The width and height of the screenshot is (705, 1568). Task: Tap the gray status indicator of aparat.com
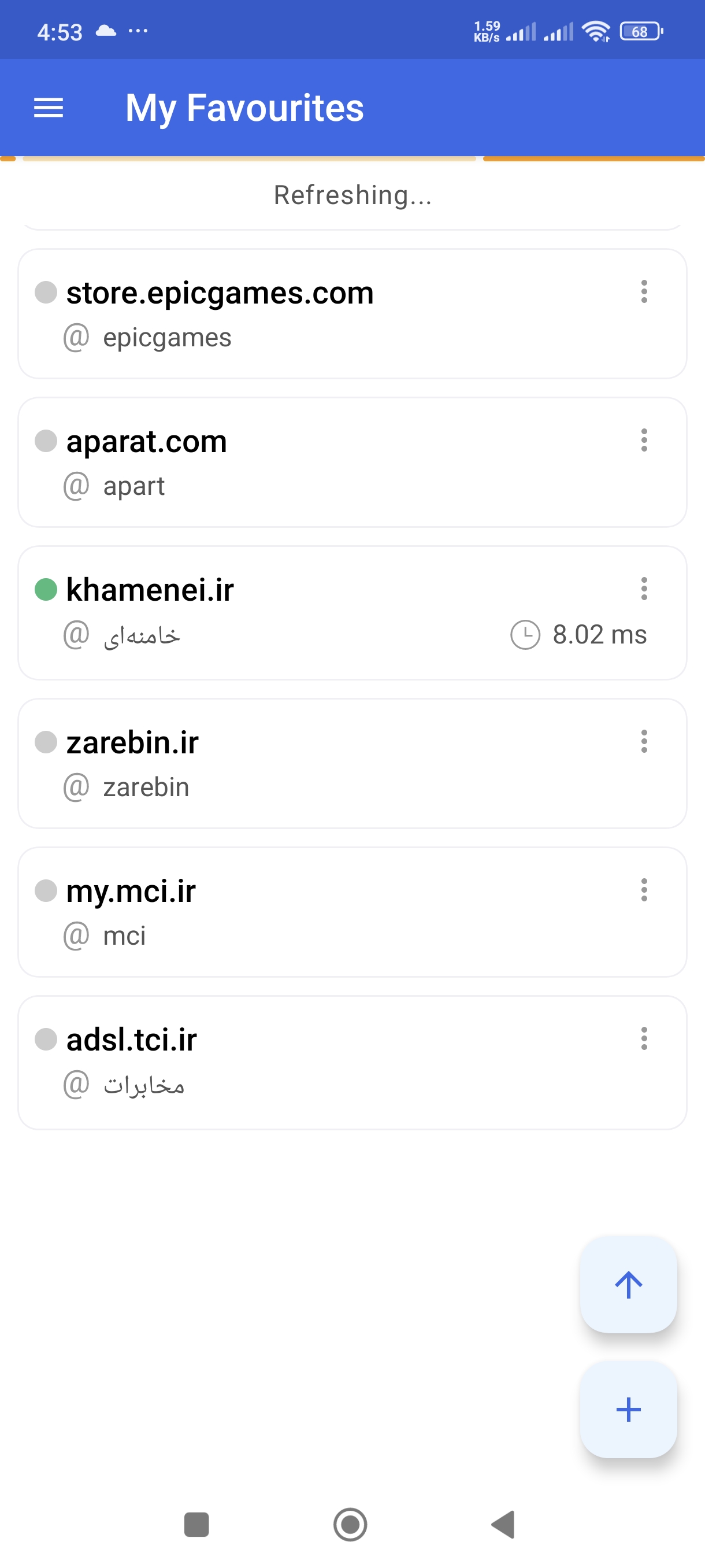tap(46, 441)
